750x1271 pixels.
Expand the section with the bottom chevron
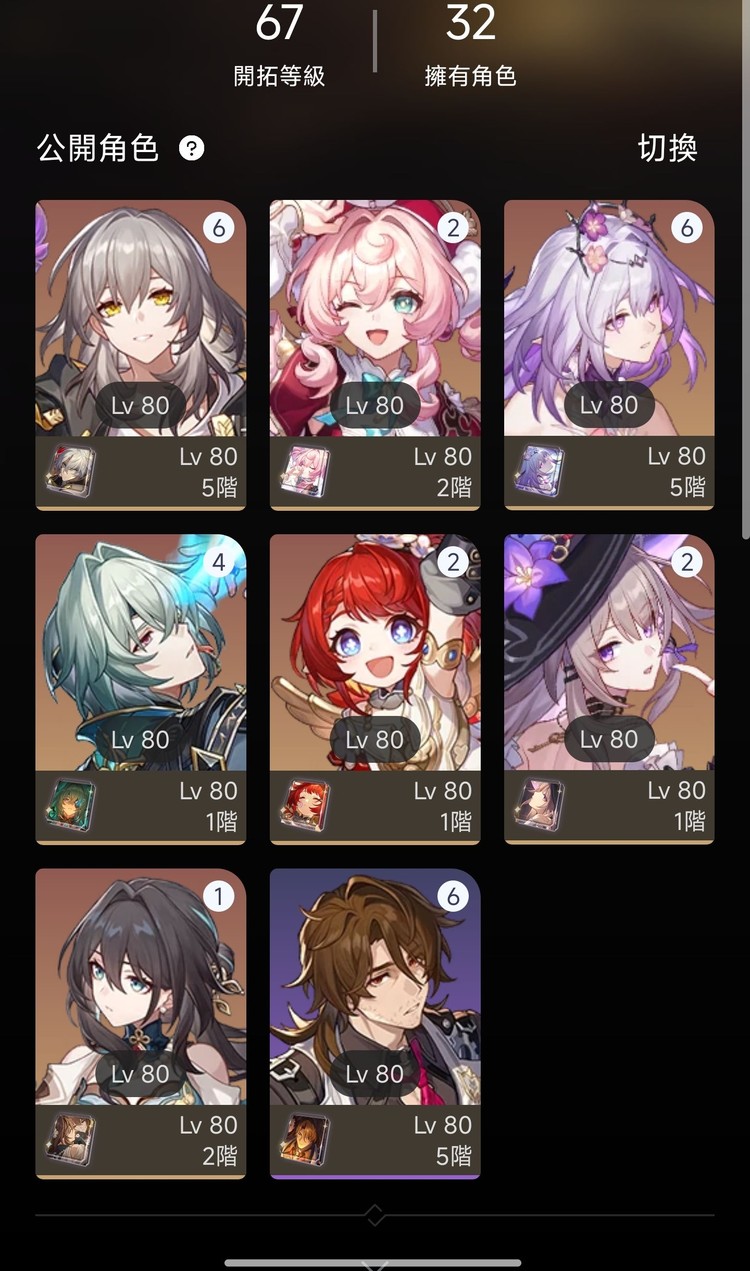pos(374,1215)
